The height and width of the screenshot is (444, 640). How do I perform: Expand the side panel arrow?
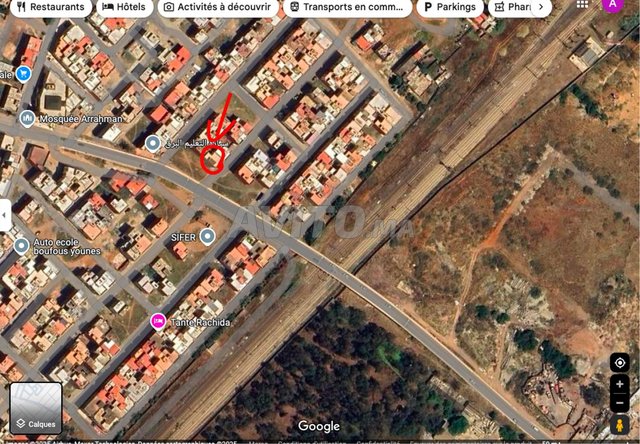coord(5,214)
